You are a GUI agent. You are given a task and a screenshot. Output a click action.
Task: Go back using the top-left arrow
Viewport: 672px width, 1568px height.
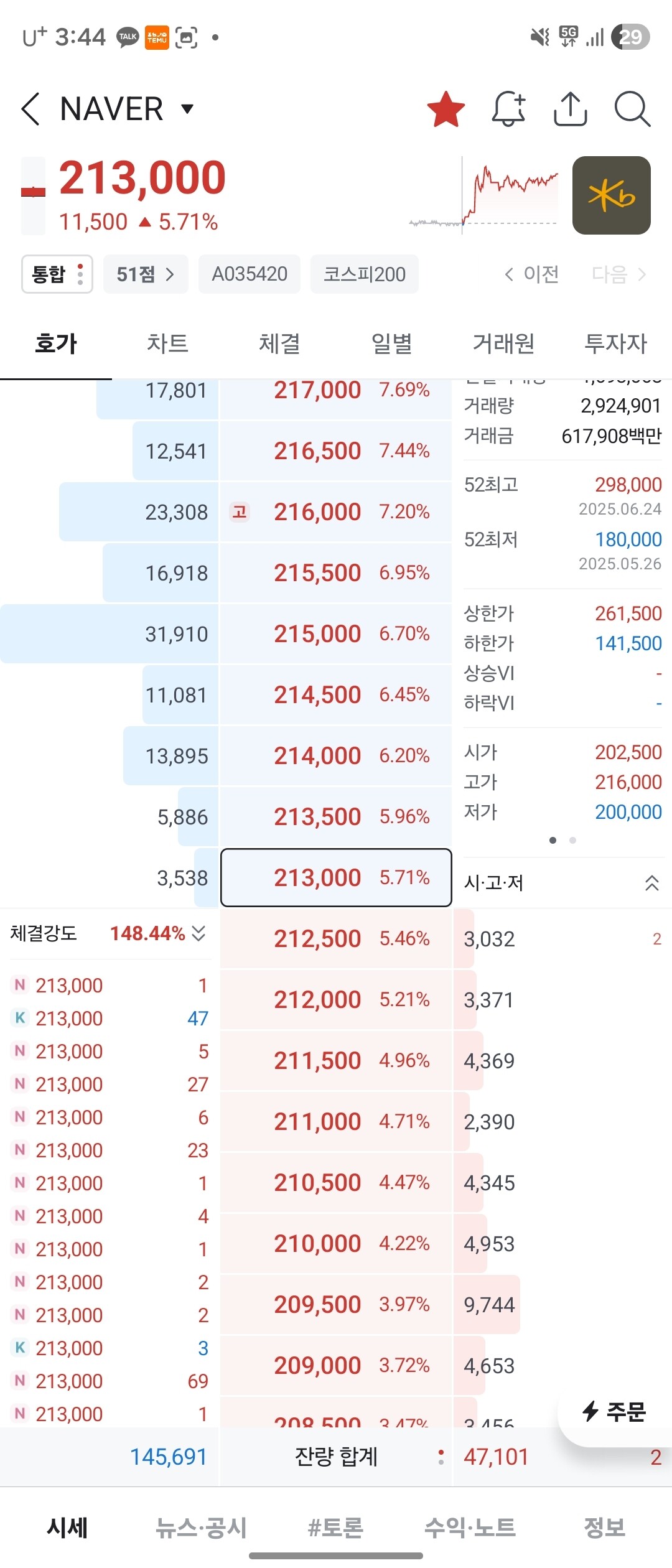tap(30, 109)
